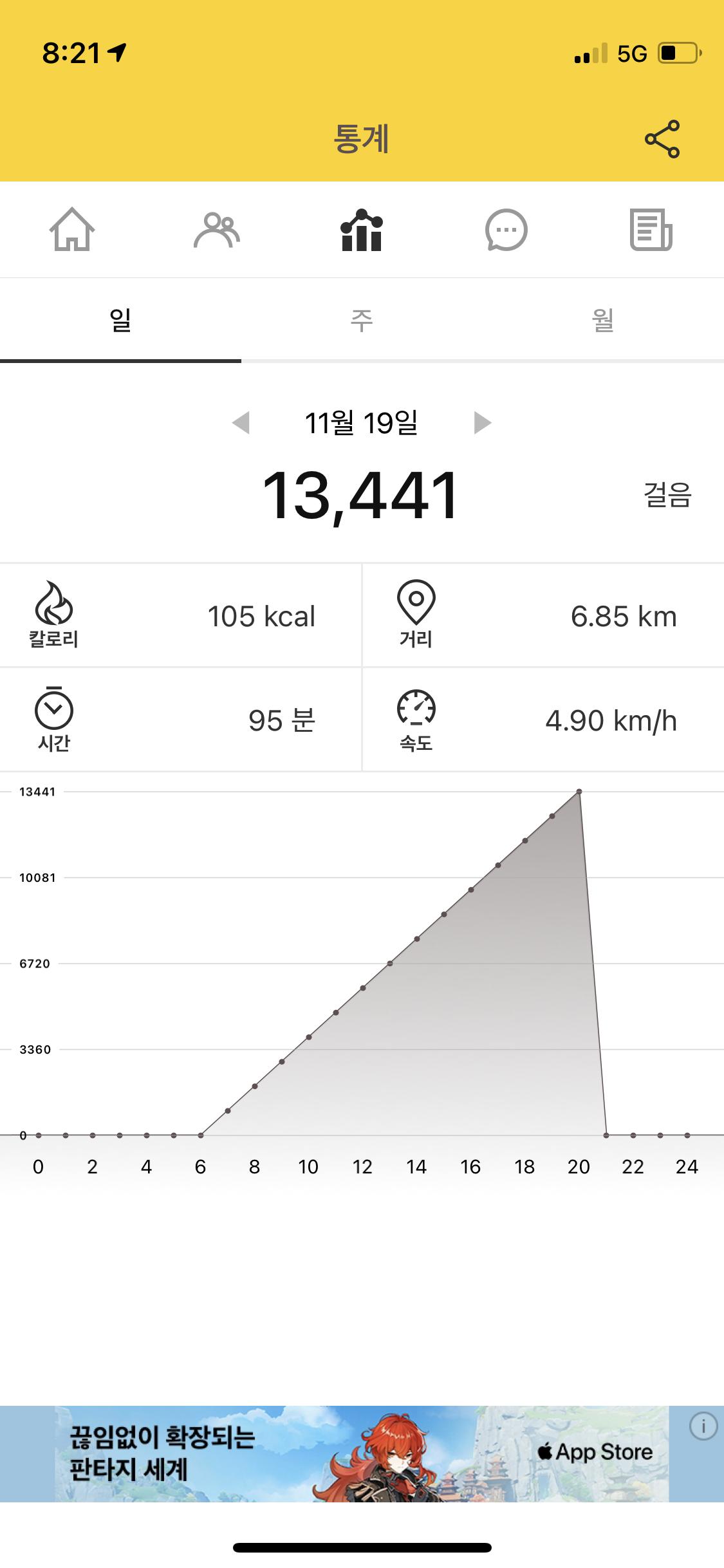Go to the previous day before 11월 19일

click(x=241, y=423)
